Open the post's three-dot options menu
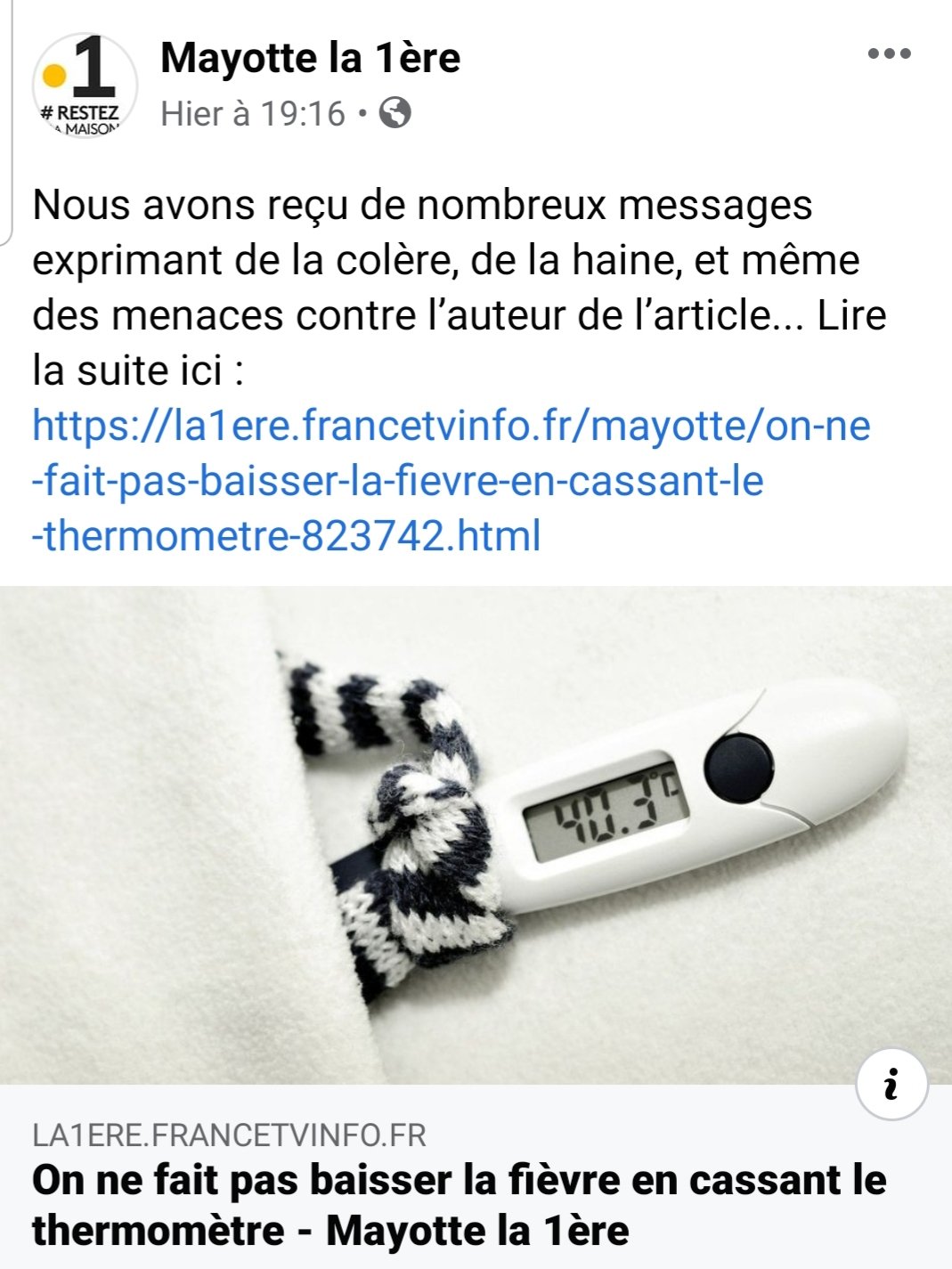 pyautogui.click(x=889, y=54)
